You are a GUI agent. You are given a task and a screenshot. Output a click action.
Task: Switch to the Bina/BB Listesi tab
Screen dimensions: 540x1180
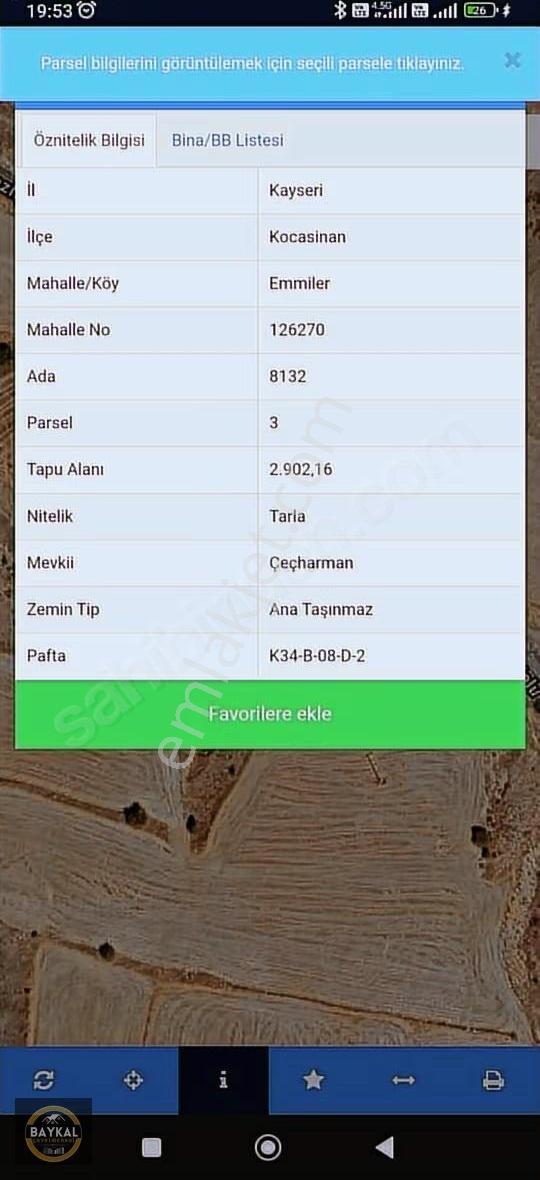click(227, 140)
